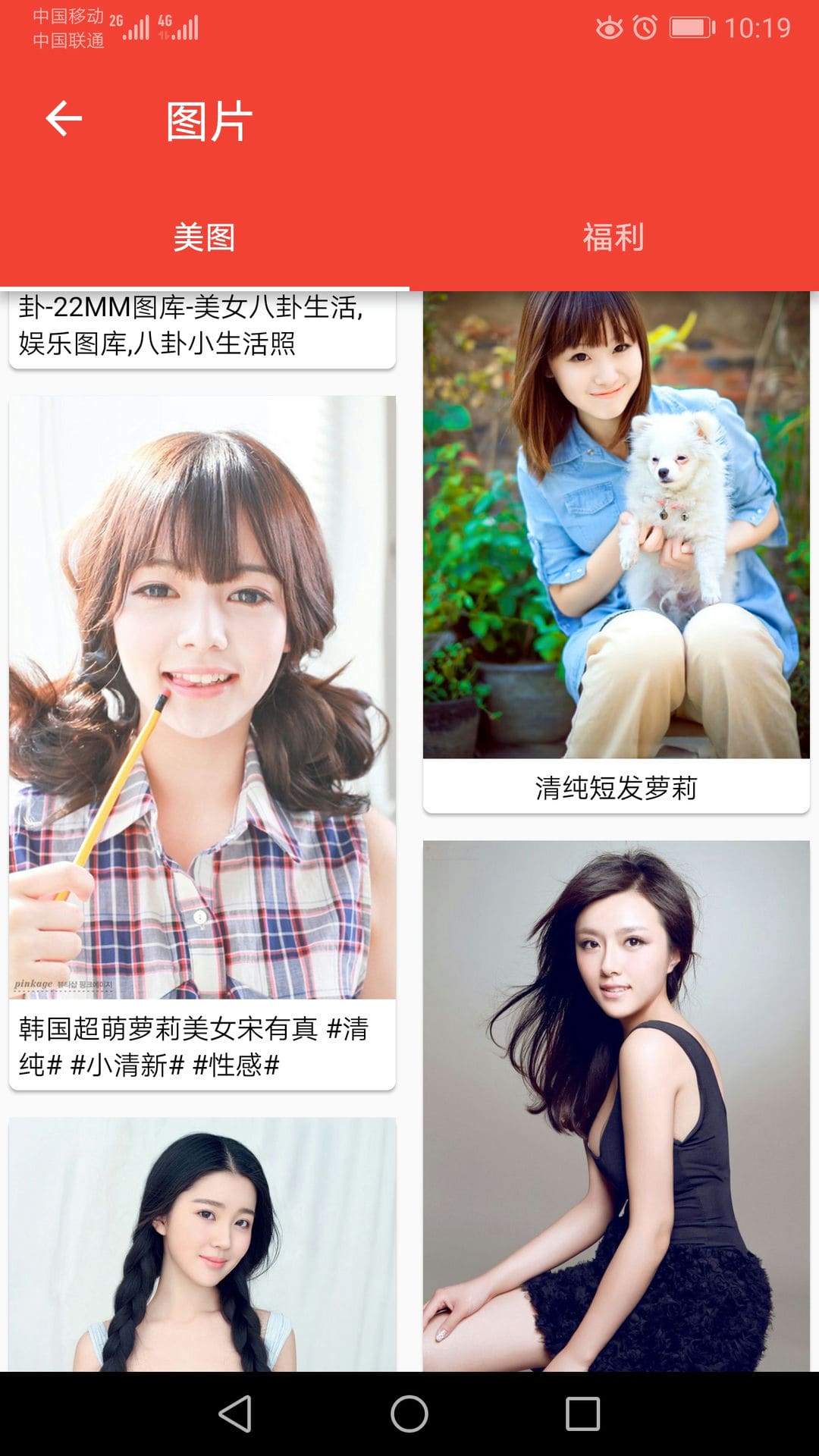
Task: Open the 清纯短发萝莉 picture card
Action: (x=617, y=552)
